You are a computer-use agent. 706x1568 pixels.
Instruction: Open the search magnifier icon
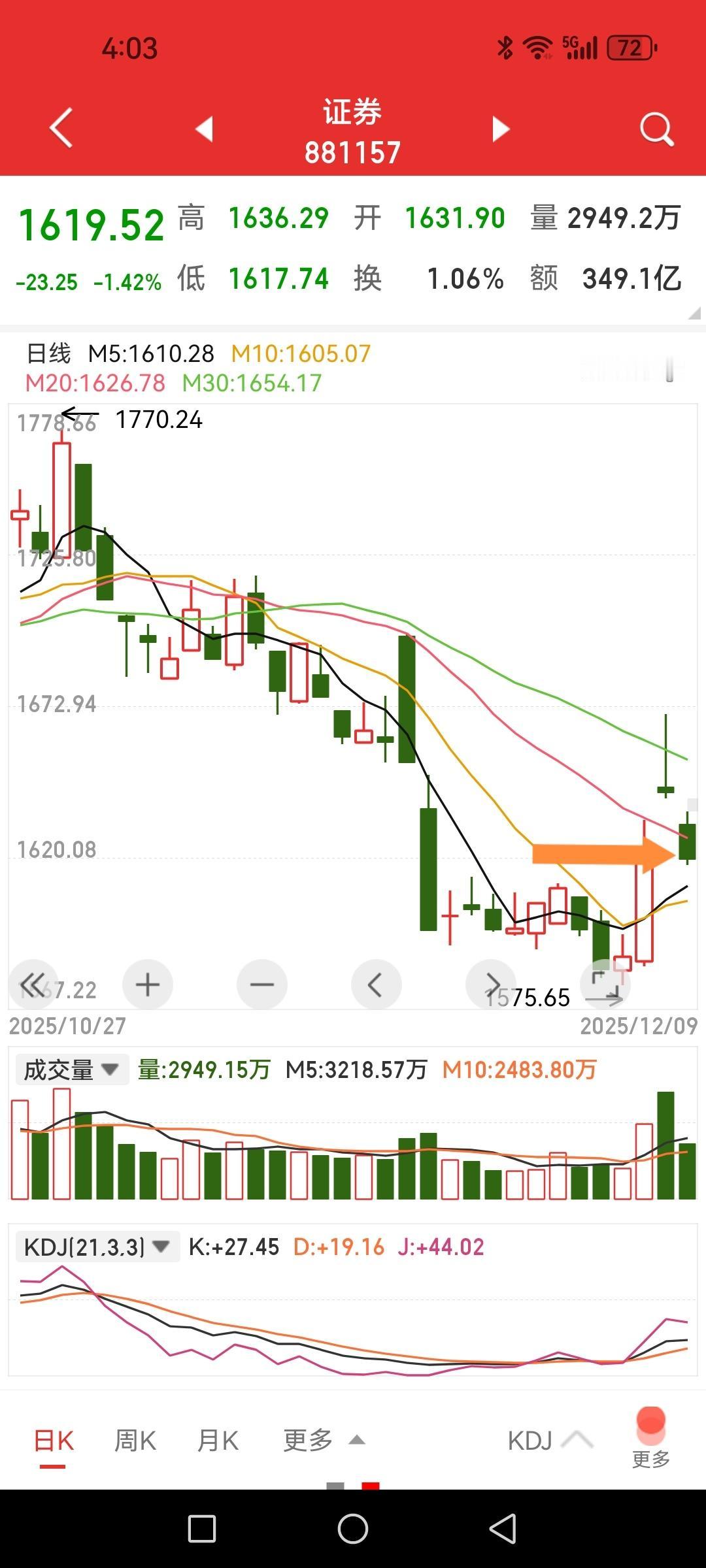pyautogui.click(x=656, y=129)
